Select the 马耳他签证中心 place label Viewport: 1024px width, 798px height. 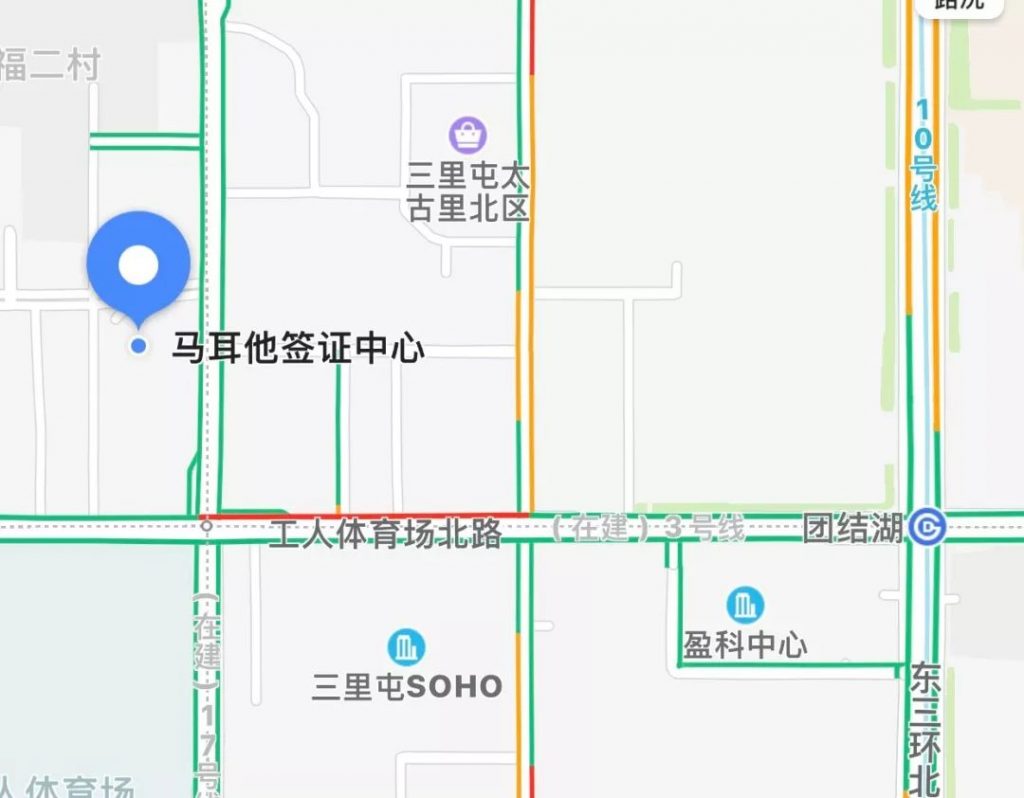[x=298, y=348]
